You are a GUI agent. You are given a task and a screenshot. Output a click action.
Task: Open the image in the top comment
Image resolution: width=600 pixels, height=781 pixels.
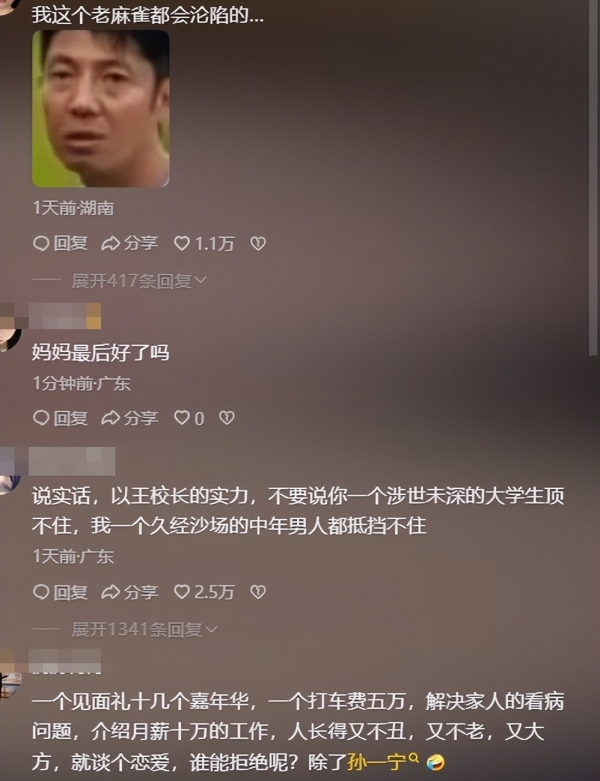100,108
